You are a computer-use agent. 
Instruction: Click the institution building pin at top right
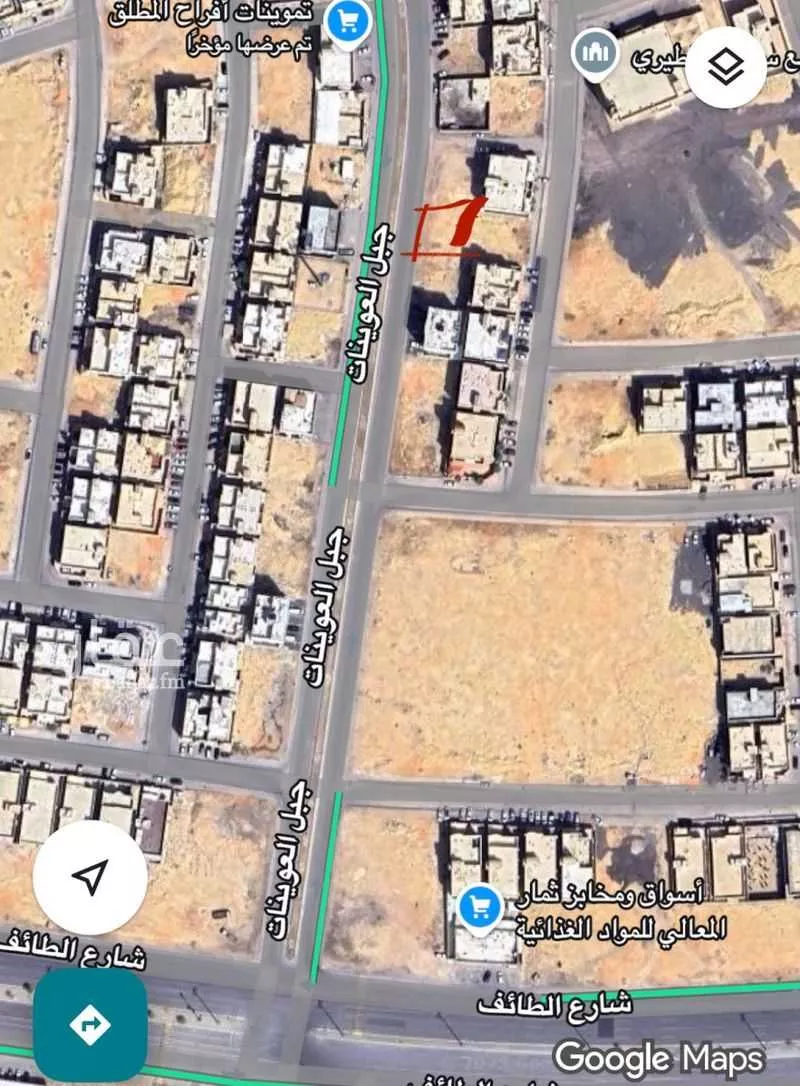pos(596,51)
